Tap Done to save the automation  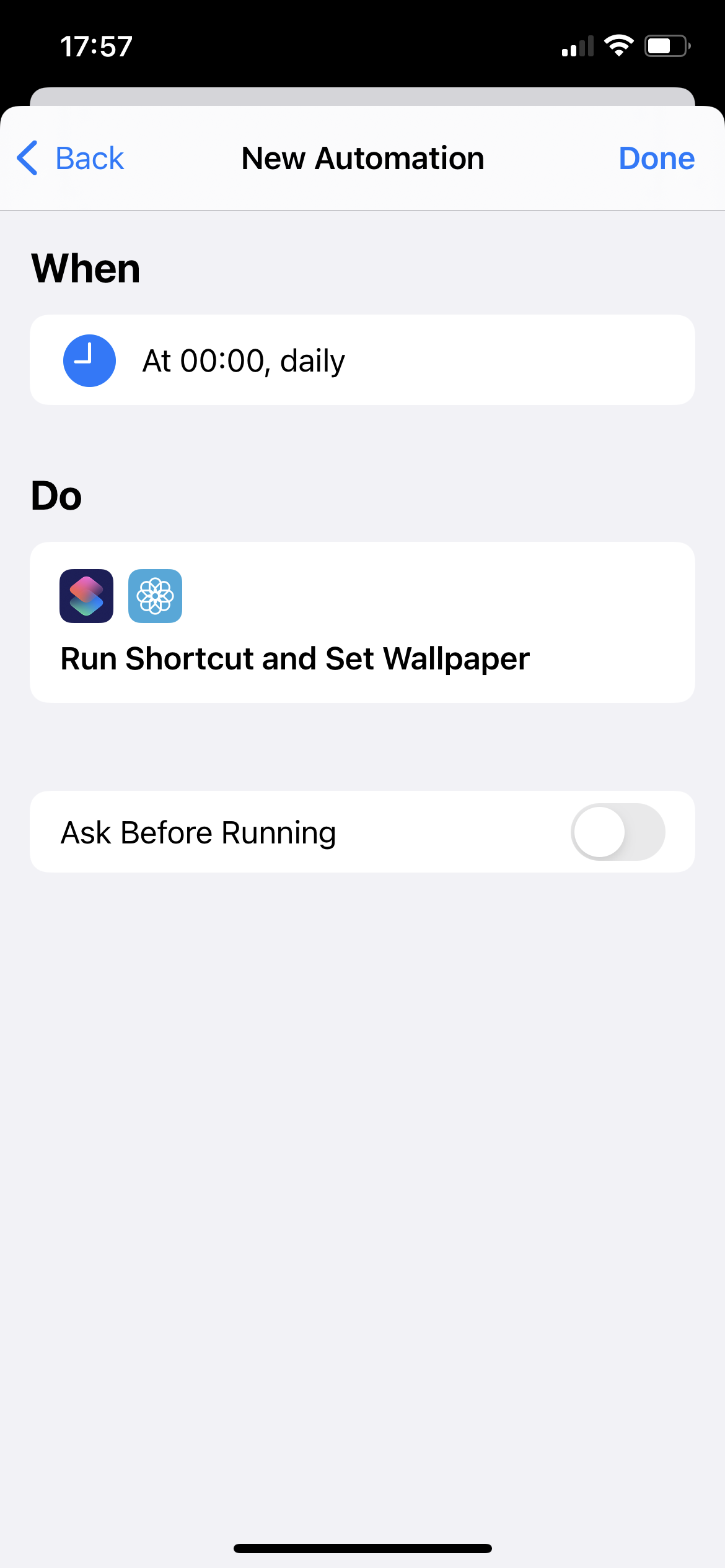point(657,158)
